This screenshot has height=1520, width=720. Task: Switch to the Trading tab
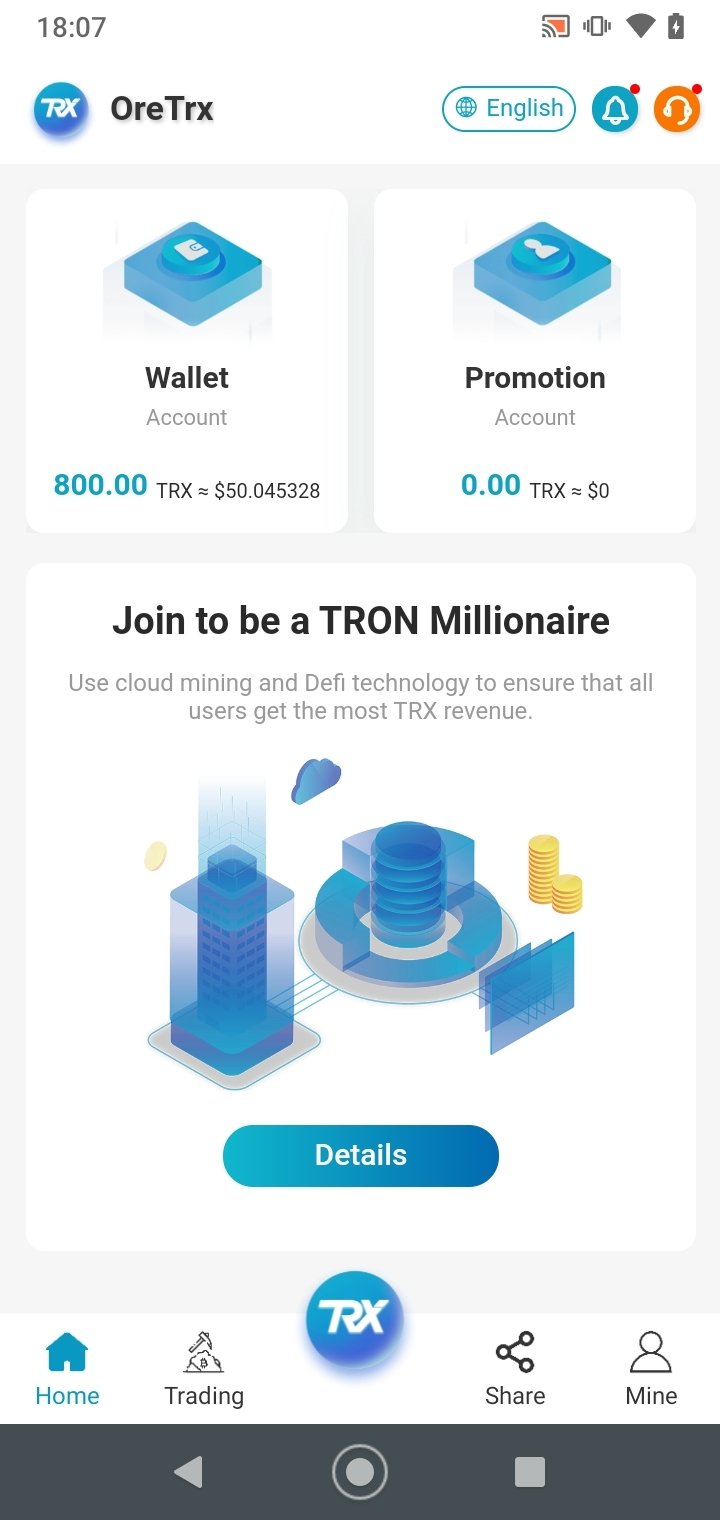tap(204, 1369)
